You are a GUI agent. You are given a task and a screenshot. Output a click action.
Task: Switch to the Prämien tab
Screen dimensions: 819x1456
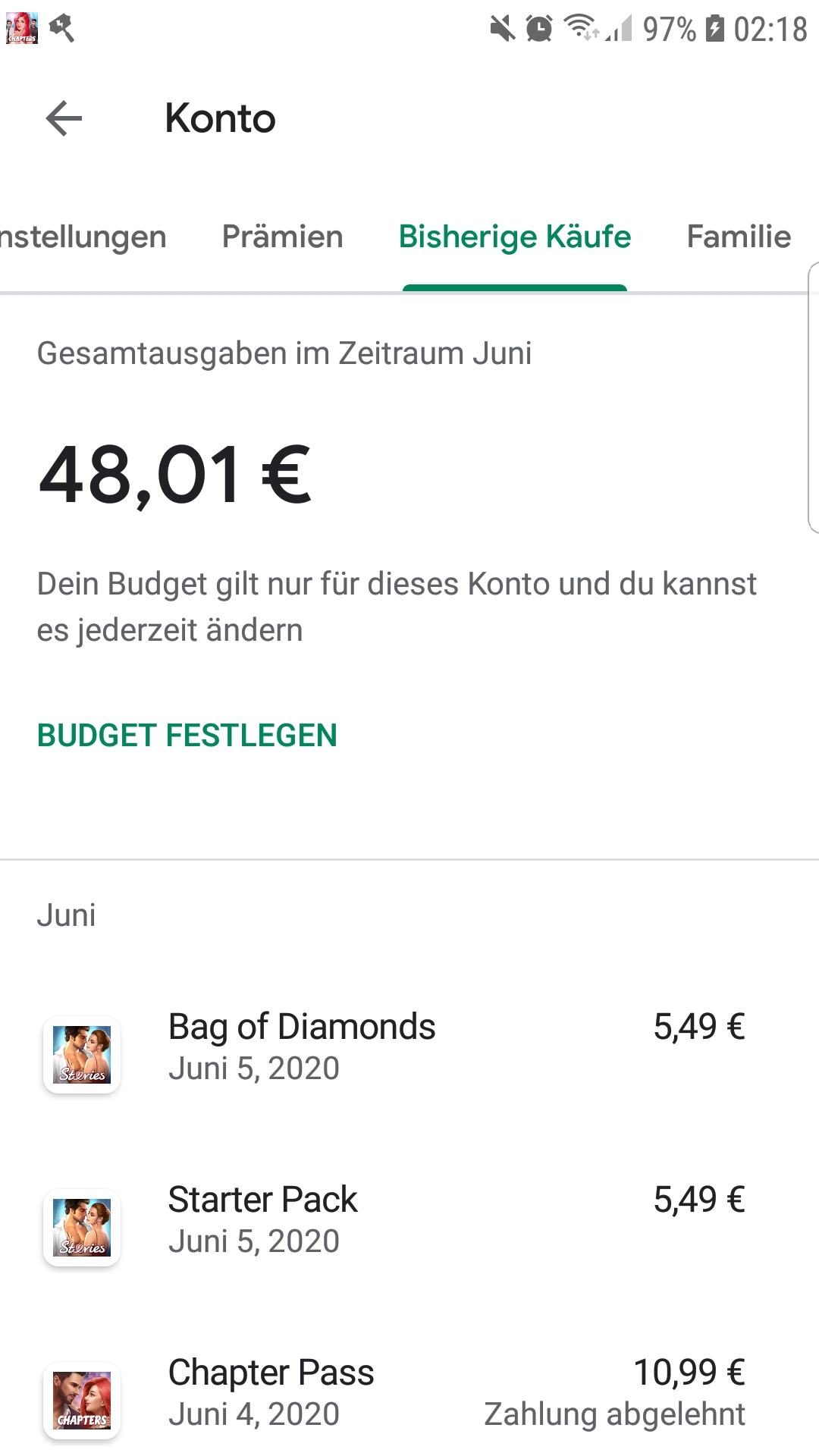click(x=282, y=237)
